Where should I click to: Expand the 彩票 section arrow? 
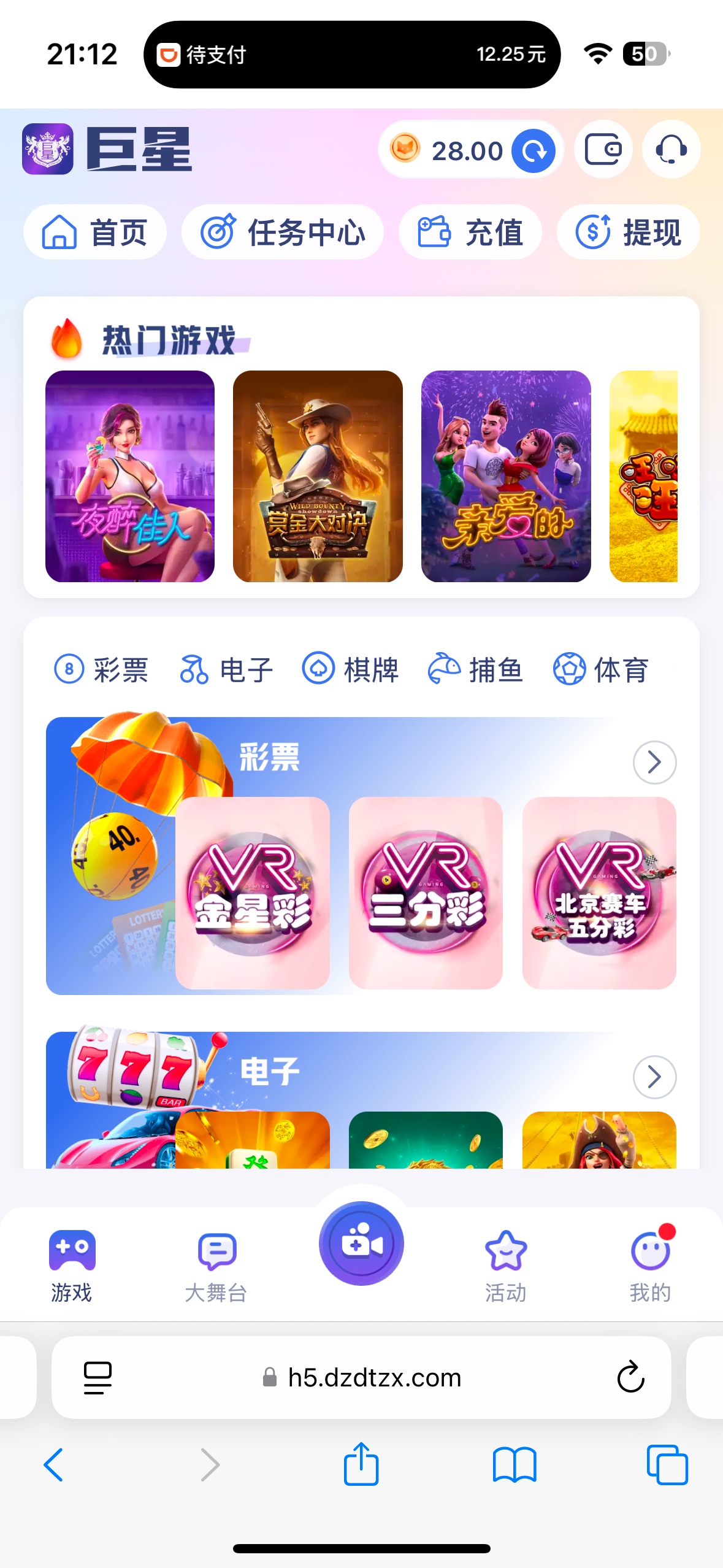654,763
